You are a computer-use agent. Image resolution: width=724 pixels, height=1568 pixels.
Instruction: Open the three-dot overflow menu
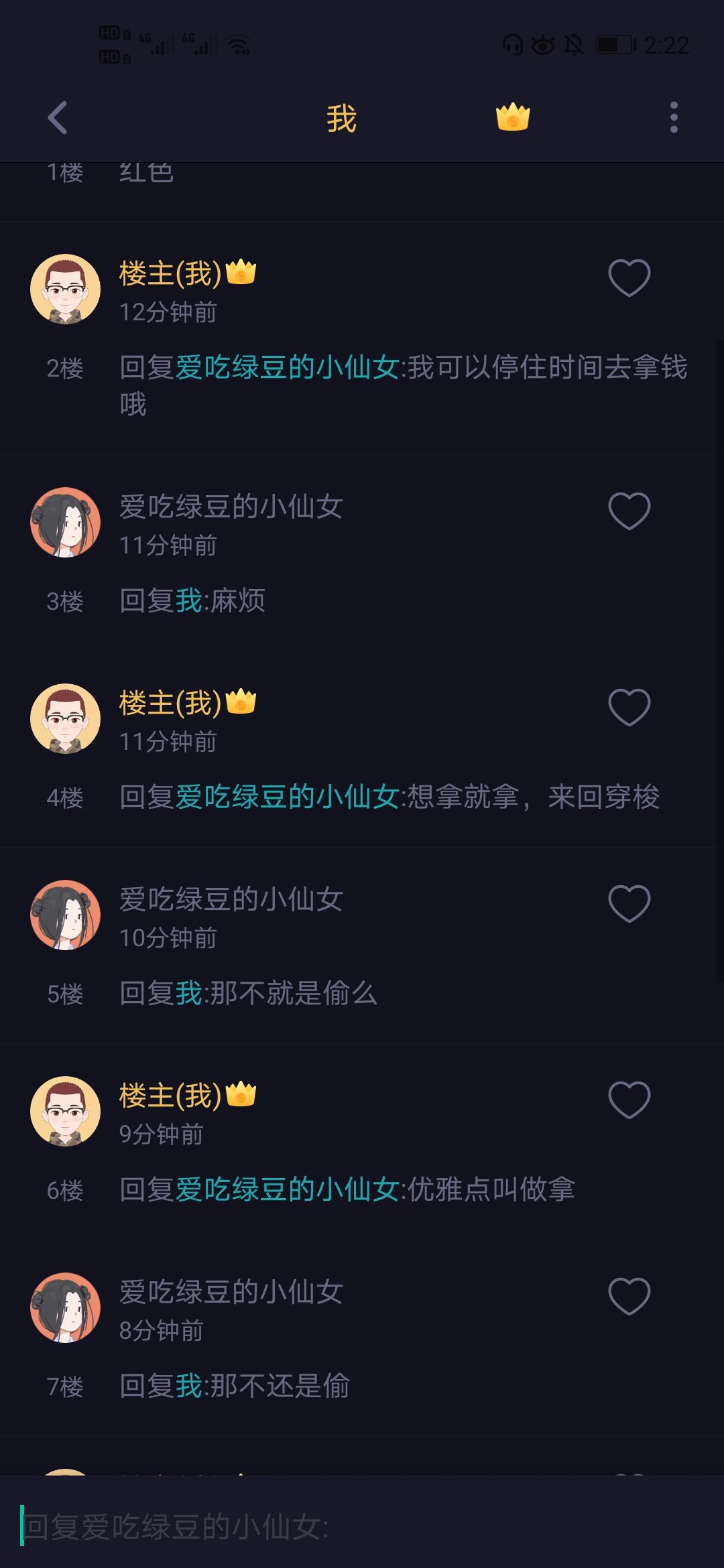[x=674, y=118]
